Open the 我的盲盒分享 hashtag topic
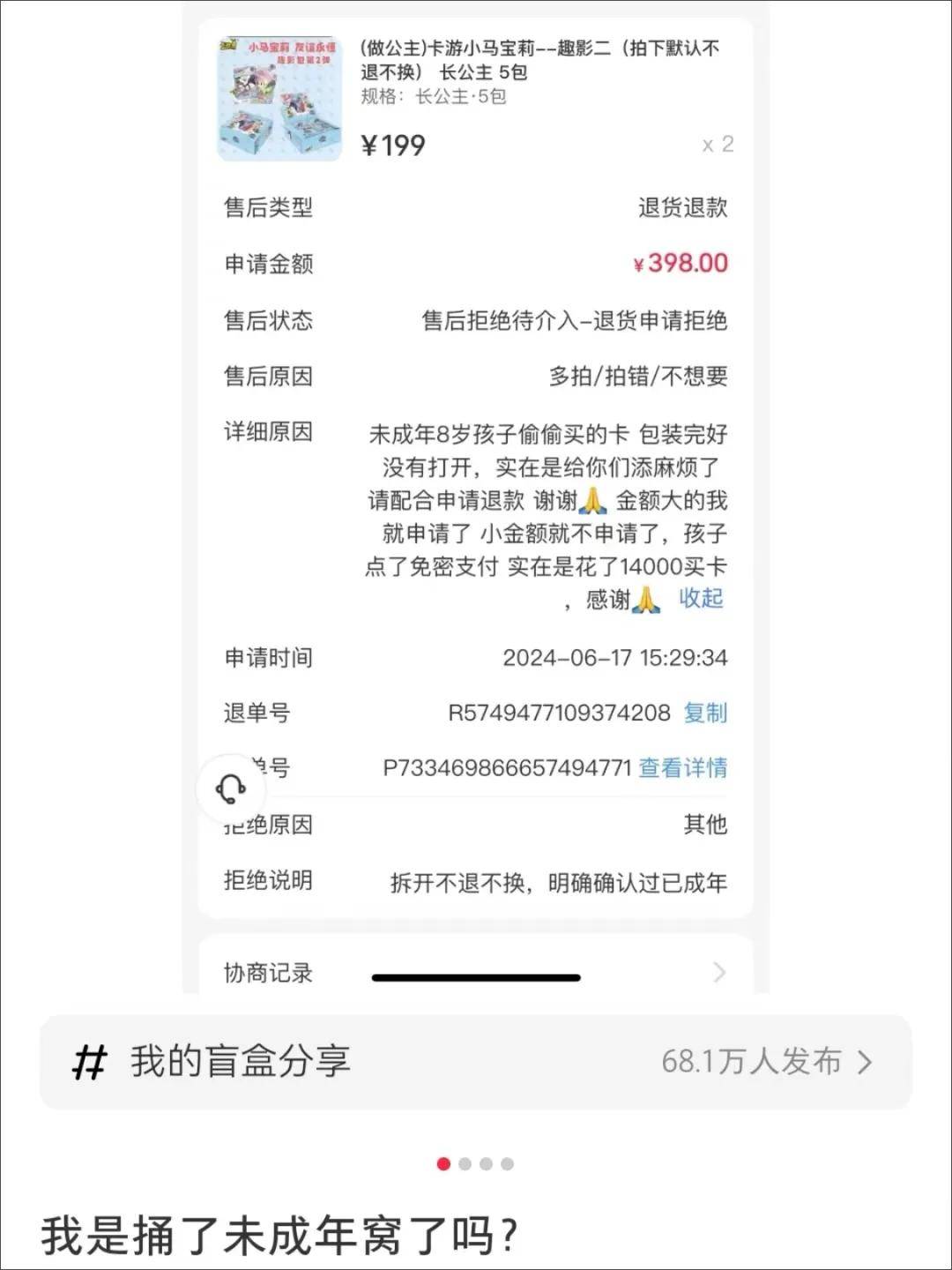The image size is (952, 1270). (476, 1062)
